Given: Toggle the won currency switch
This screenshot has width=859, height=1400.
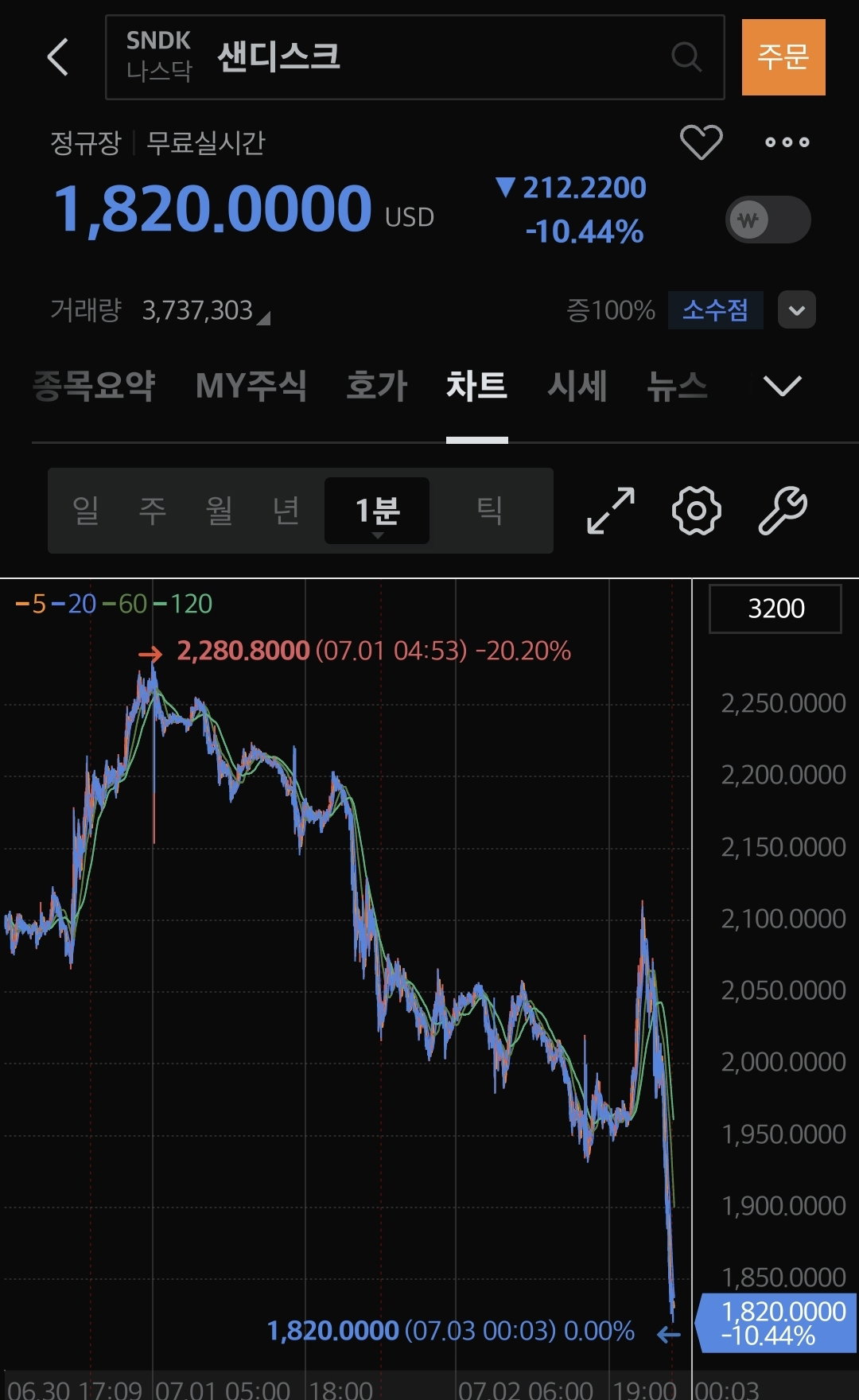Looking at the screenshot, I should click(768, 220).
